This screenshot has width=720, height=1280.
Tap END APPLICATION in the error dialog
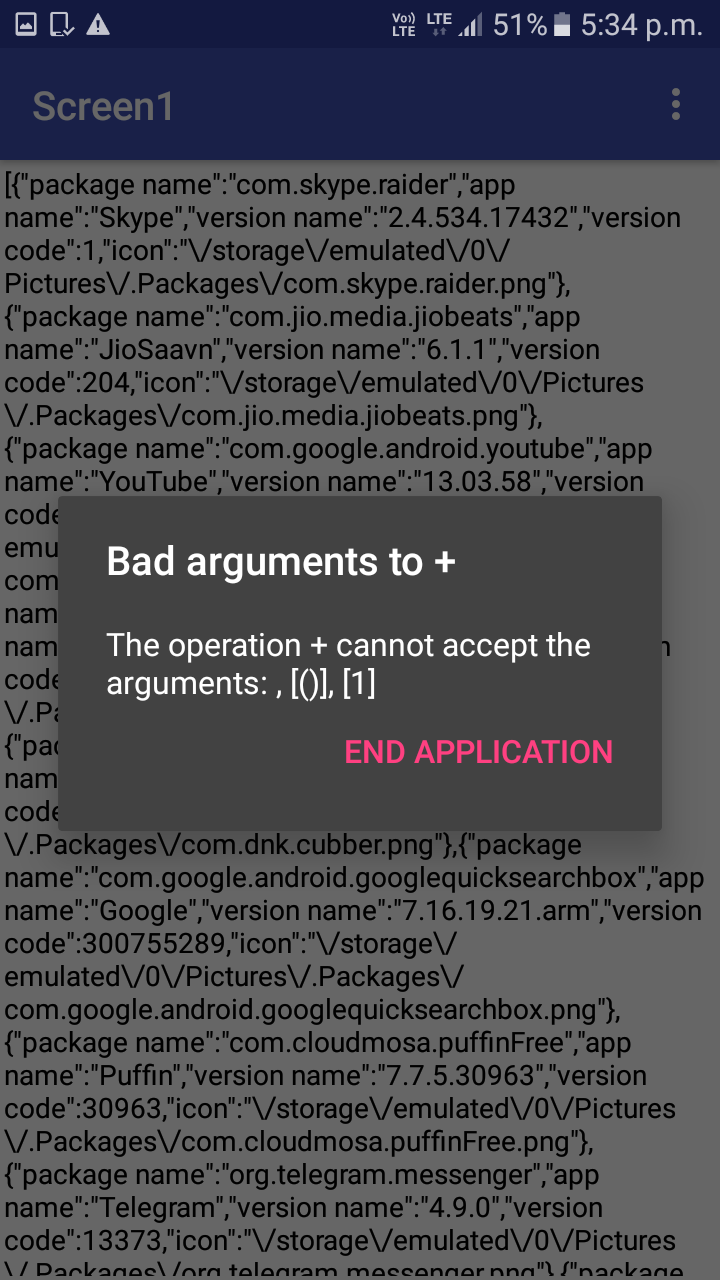478,752
